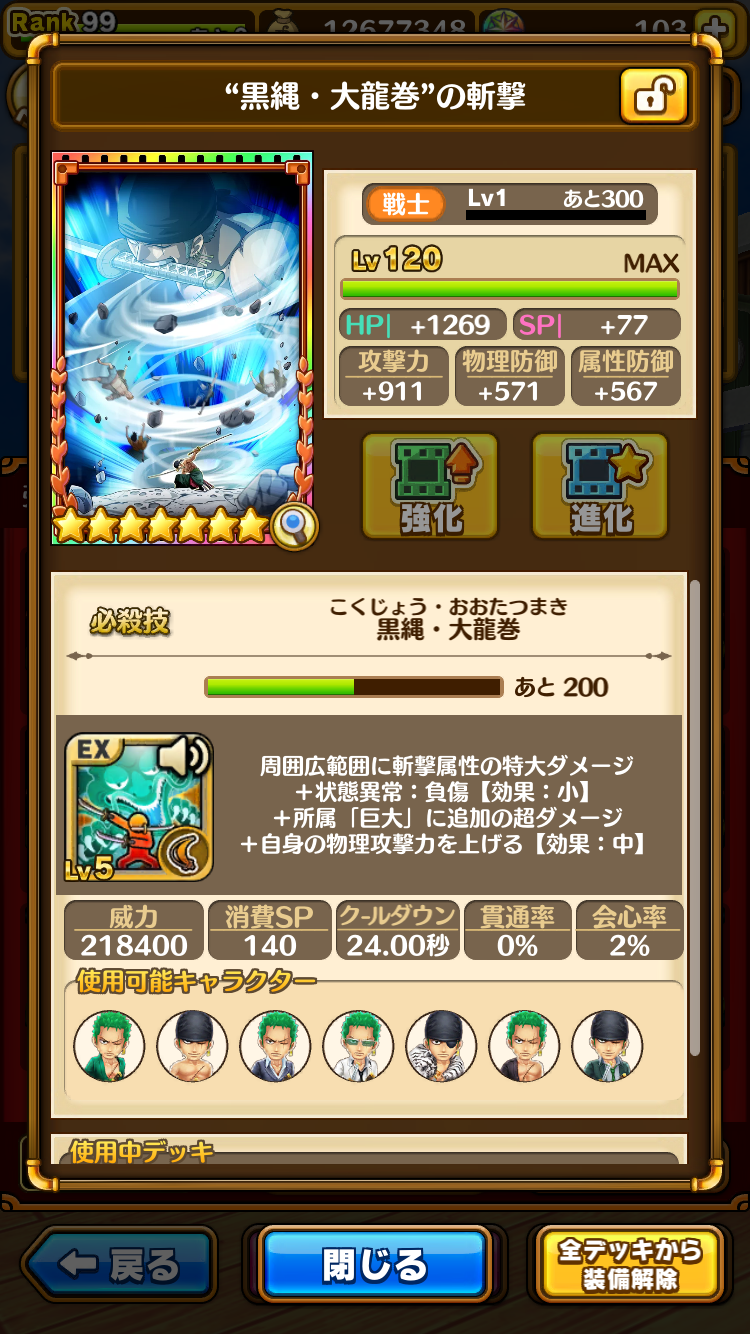Tap the magnifier to enlarge card art

click(x=294, y=526)
